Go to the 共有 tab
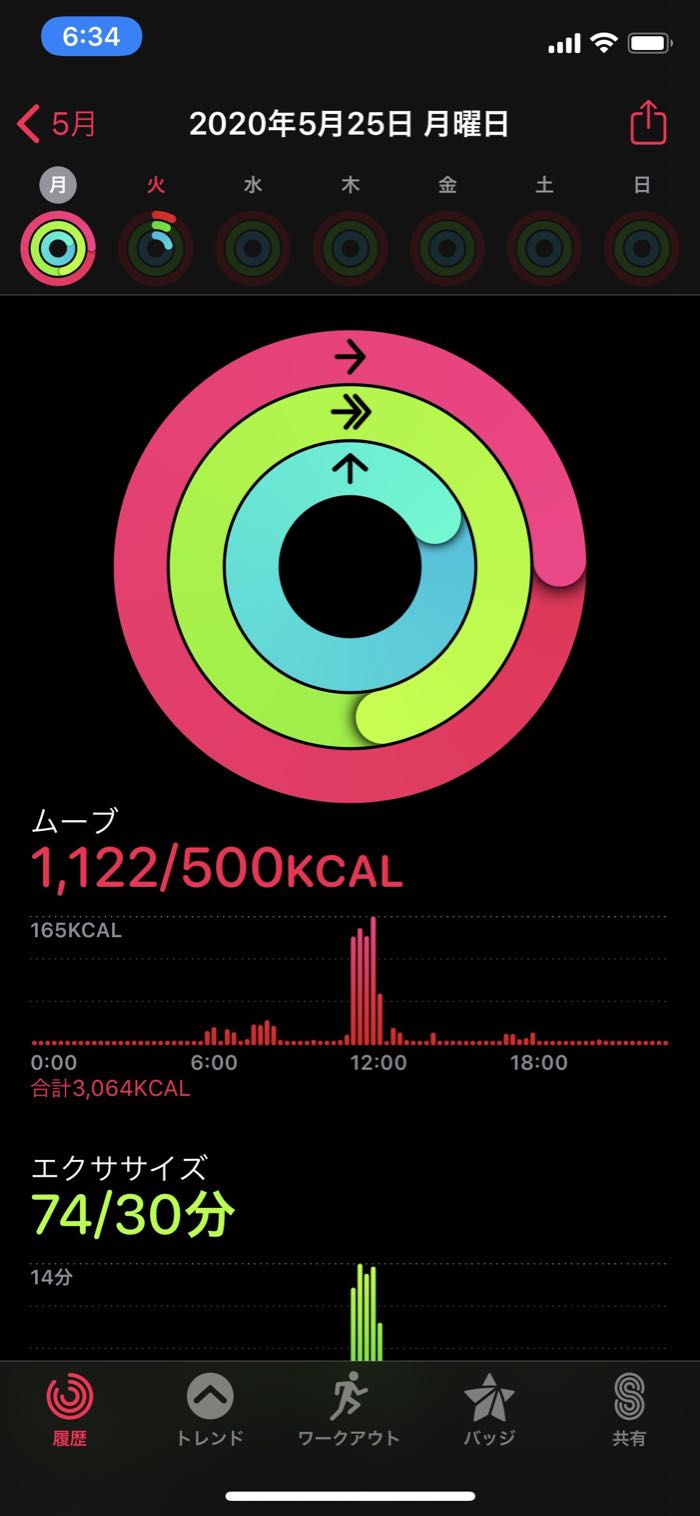The width and height of the screenshot is (700, 1516). [x=629, y=1410]
